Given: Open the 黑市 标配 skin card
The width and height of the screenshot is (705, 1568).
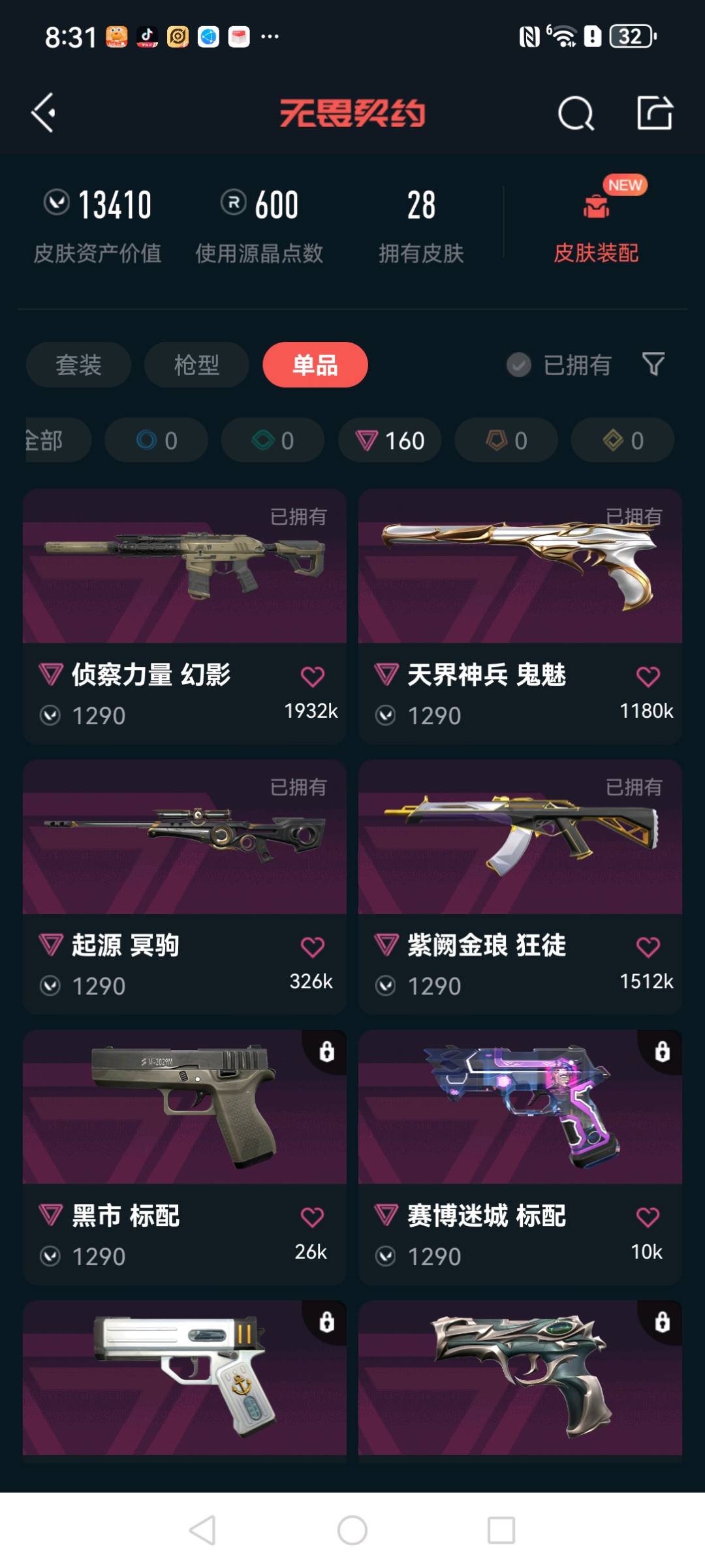Looking at the screenshot, I should coord(185,1158).
